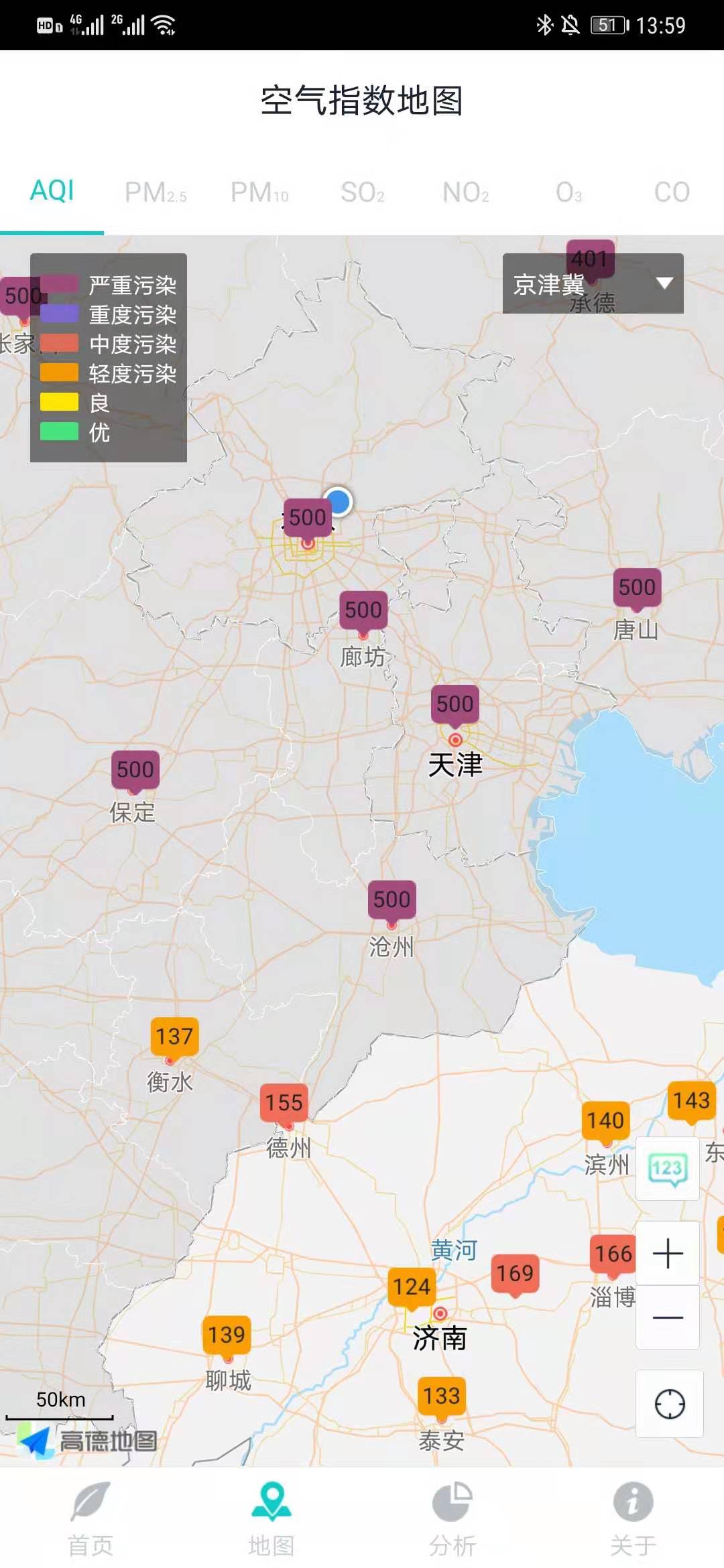Show the CO index map
Image resolution: width=724 pixels, height=1568 pixels.
click(671, 193)
